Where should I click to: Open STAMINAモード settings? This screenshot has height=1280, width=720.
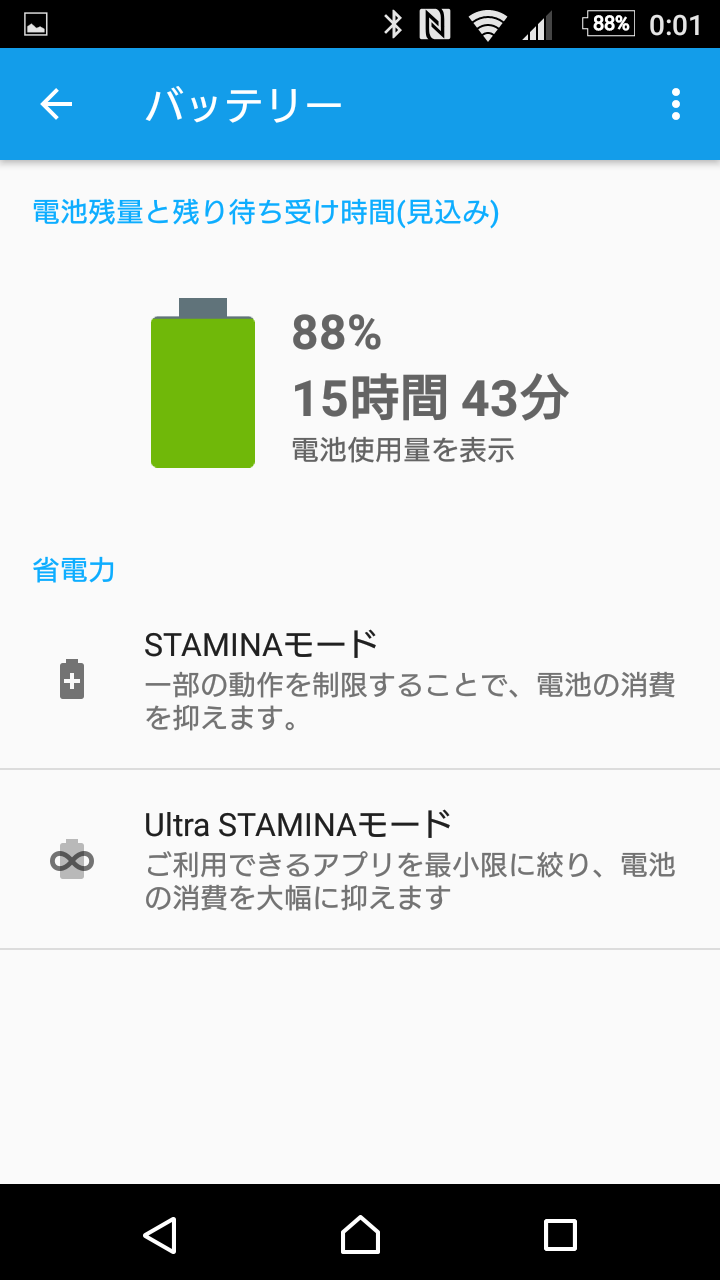tap(360, 680)
